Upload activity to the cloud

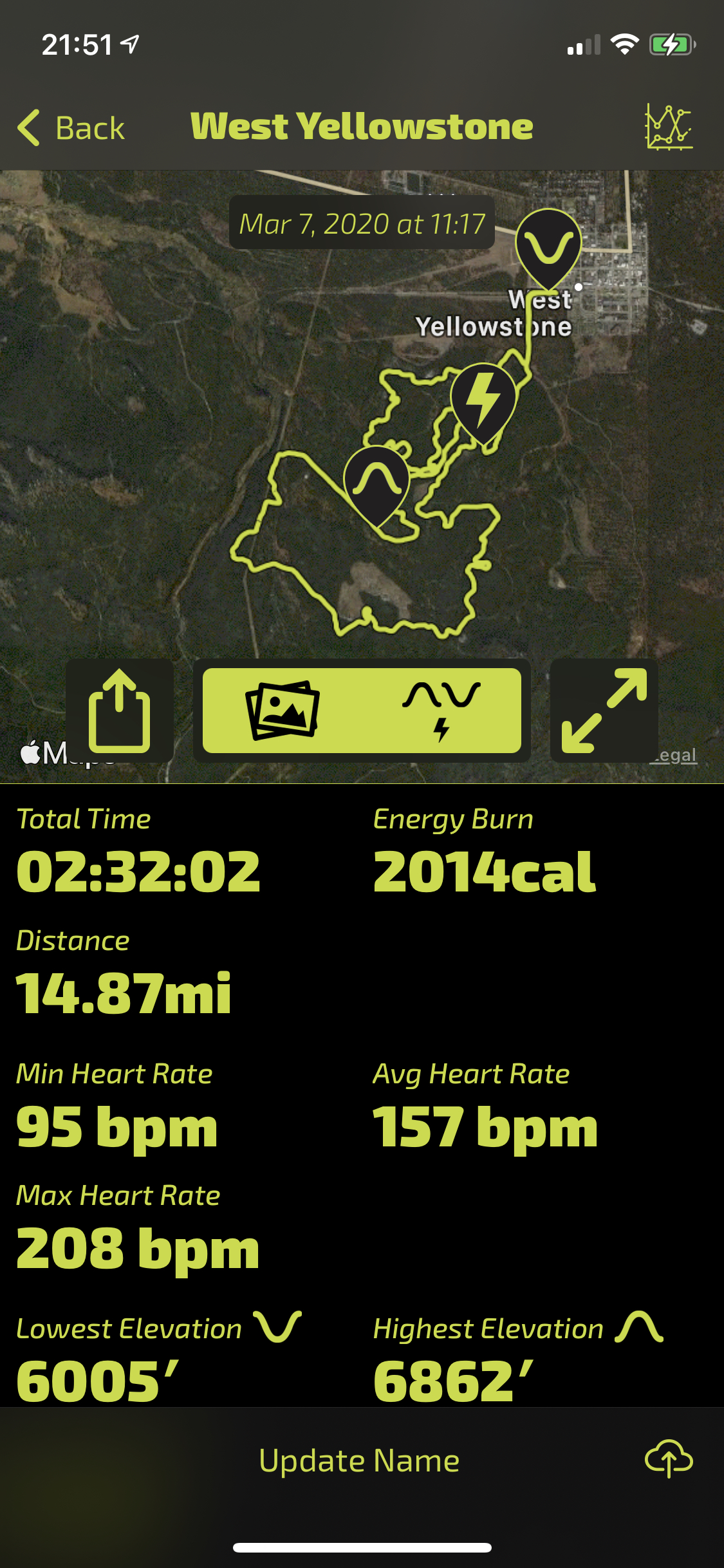point(669,1459)
